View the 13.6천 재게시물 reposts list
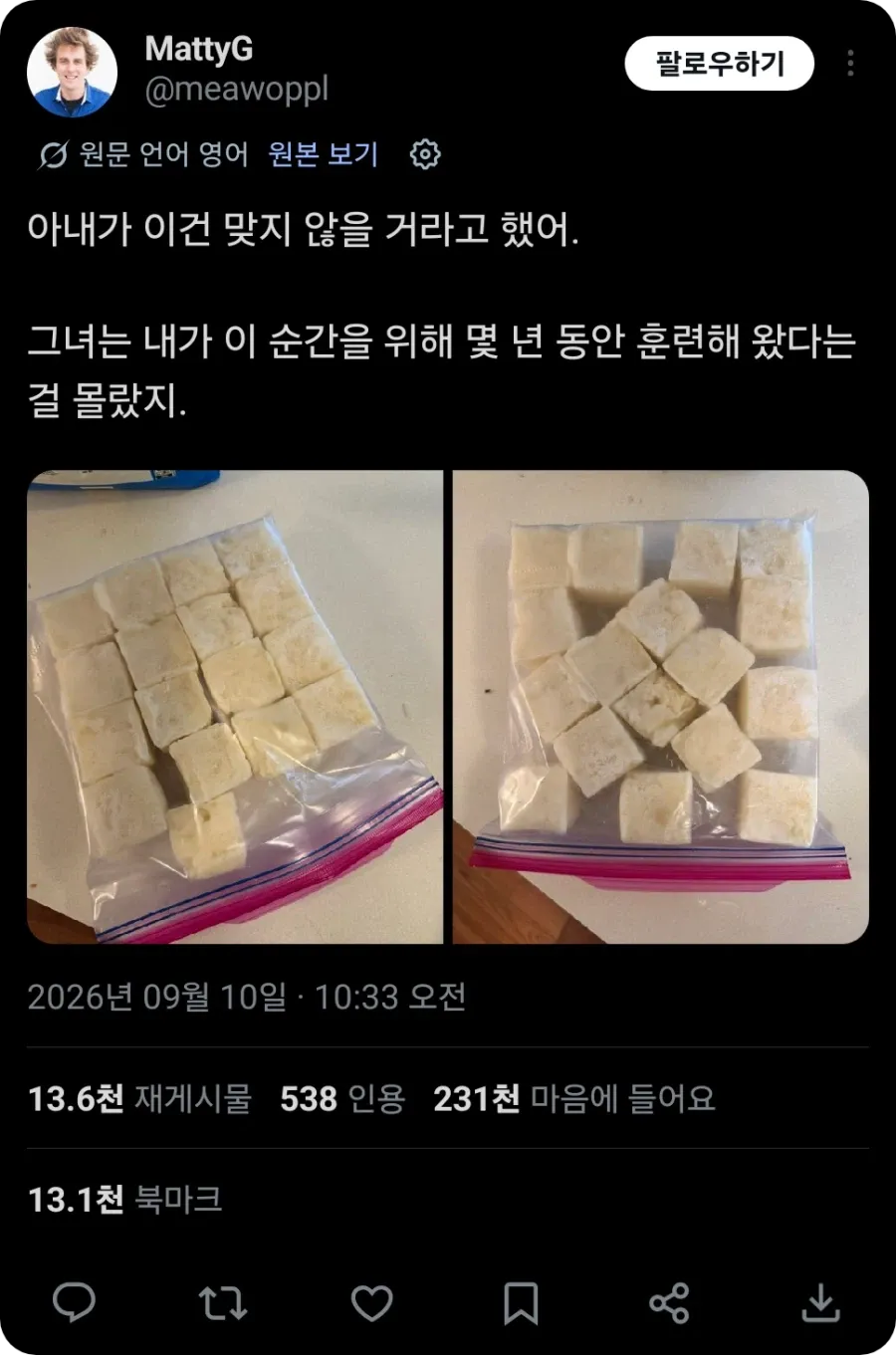This screenshot has width=896, height=1355. pos(139,1099)
